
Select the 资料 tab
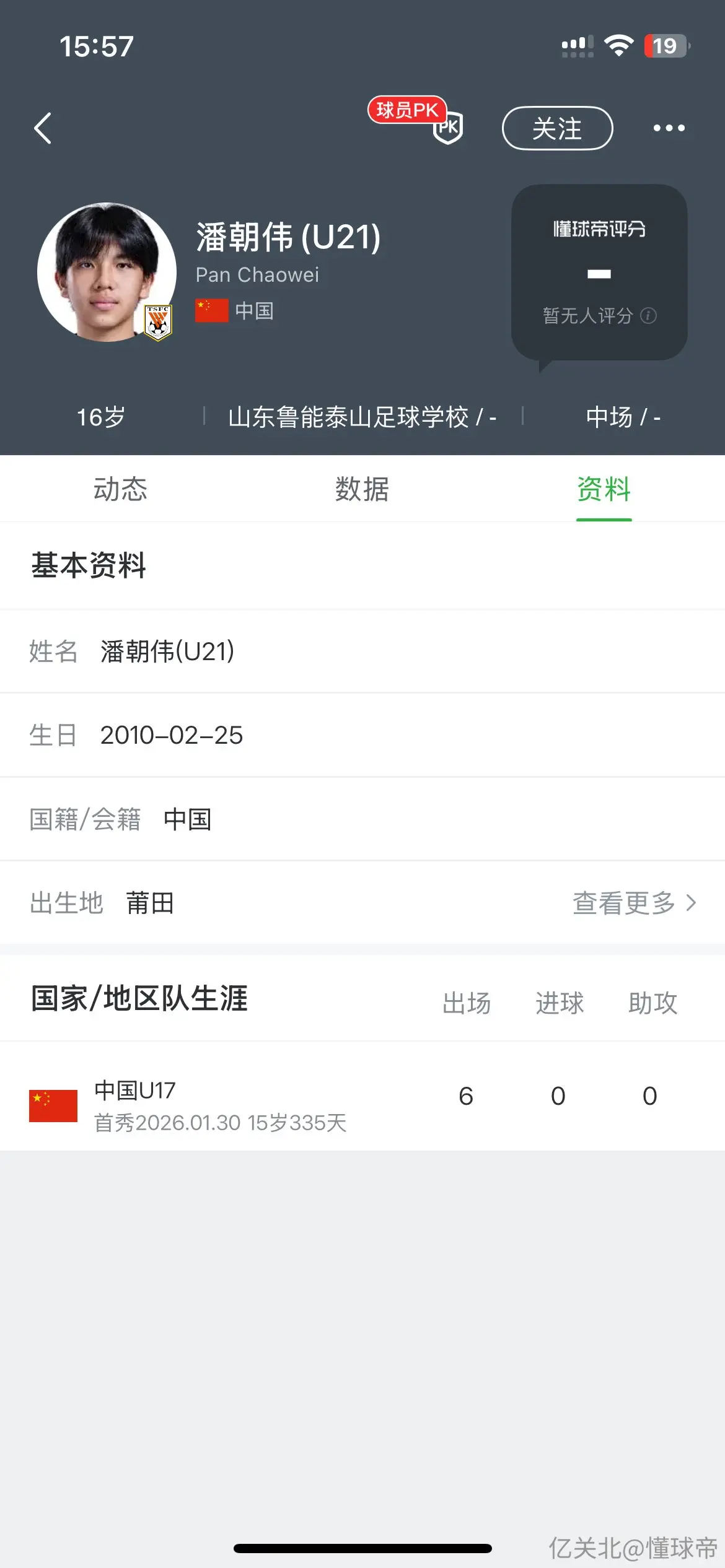(x=604, y=489)
